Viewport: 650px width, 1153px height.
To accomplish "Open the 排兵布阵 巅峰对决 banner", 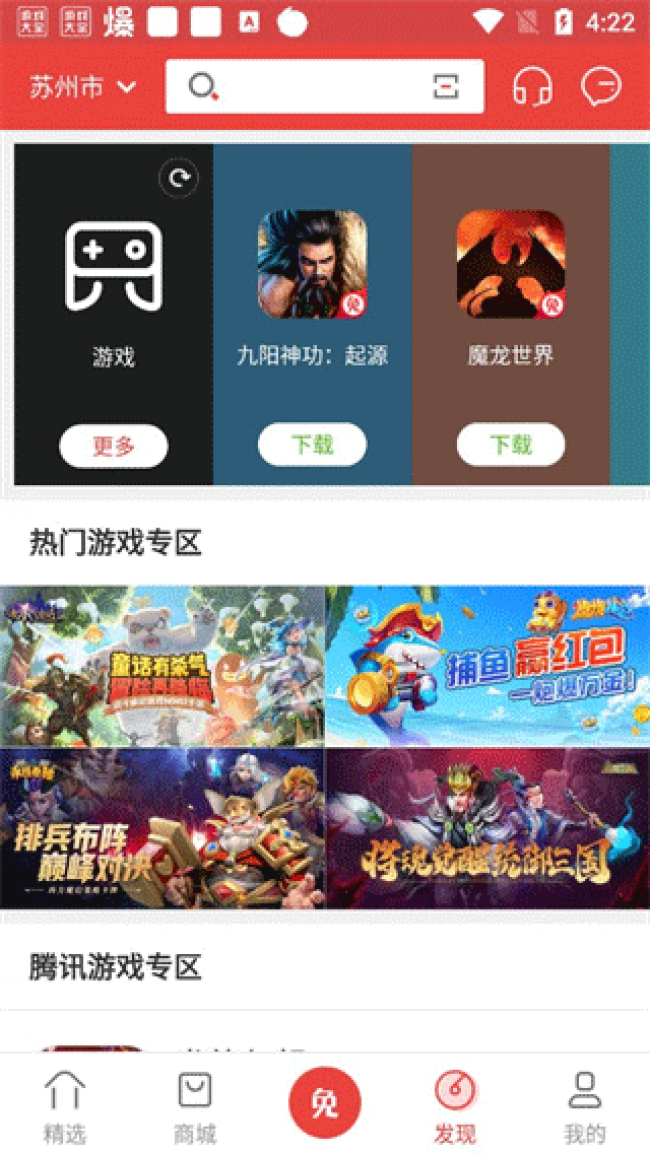I will 162,828.
